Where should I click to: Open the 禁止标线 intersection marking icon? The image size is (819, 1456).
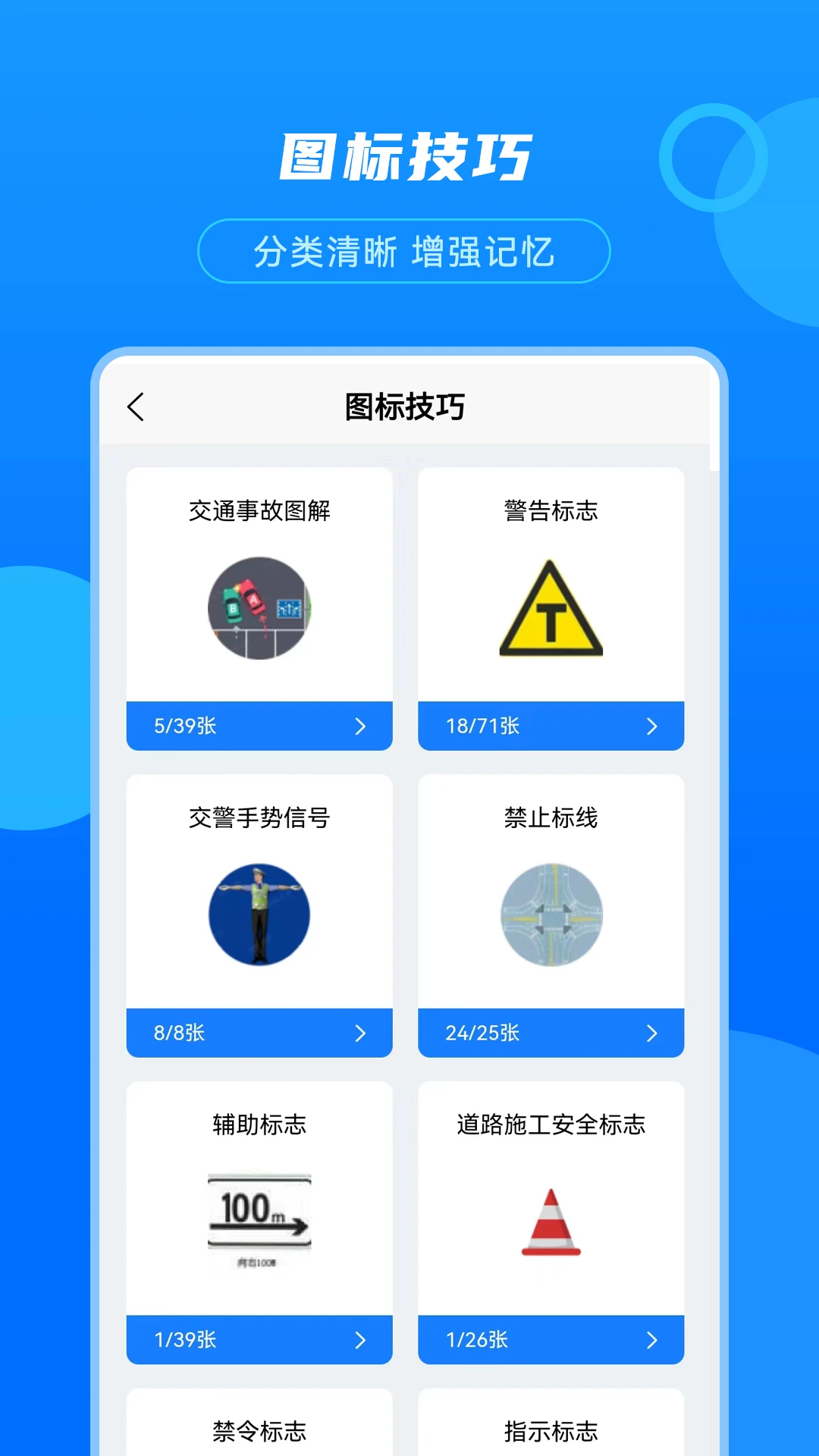point(551,914)
